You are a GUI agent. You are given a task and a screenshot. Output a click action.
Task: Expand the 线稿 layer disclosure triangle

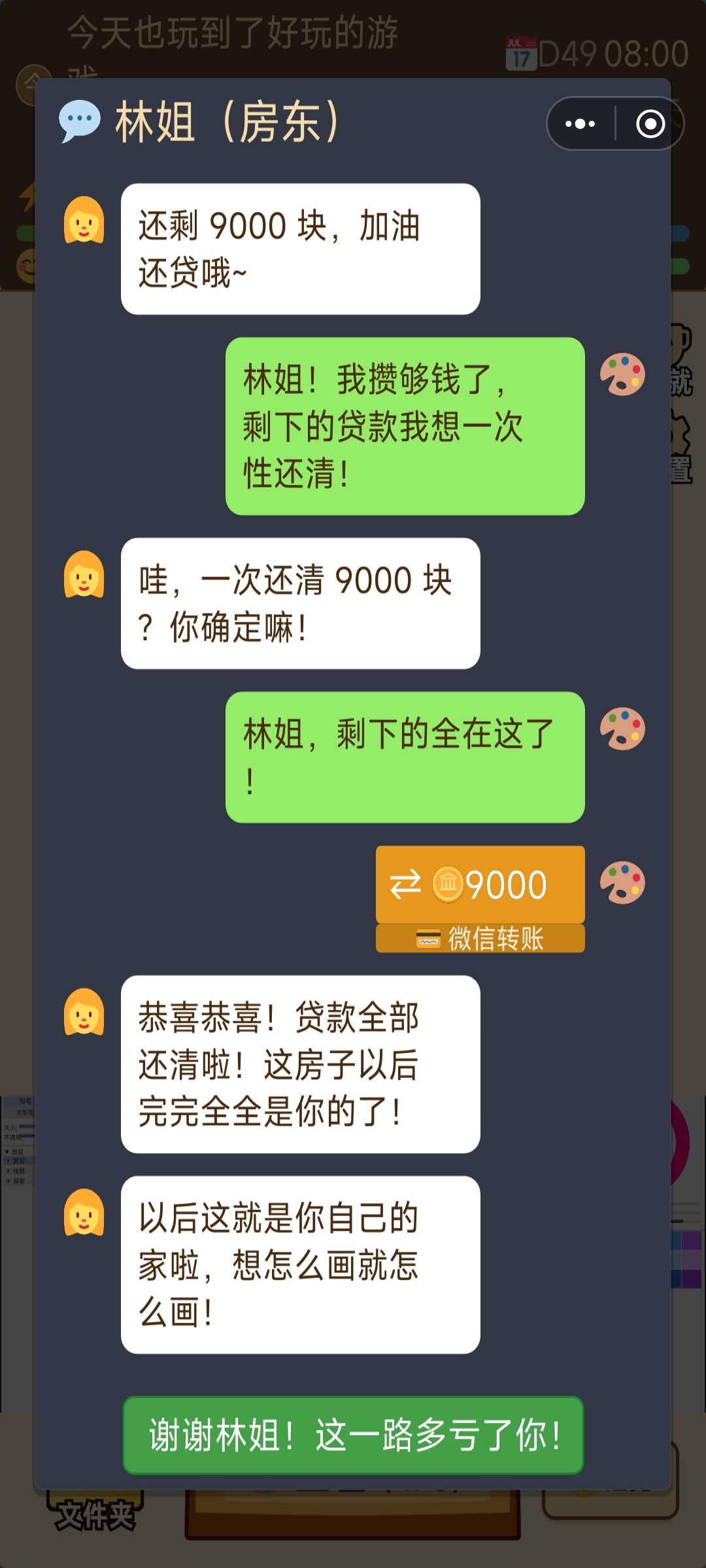coord(8,1171)
